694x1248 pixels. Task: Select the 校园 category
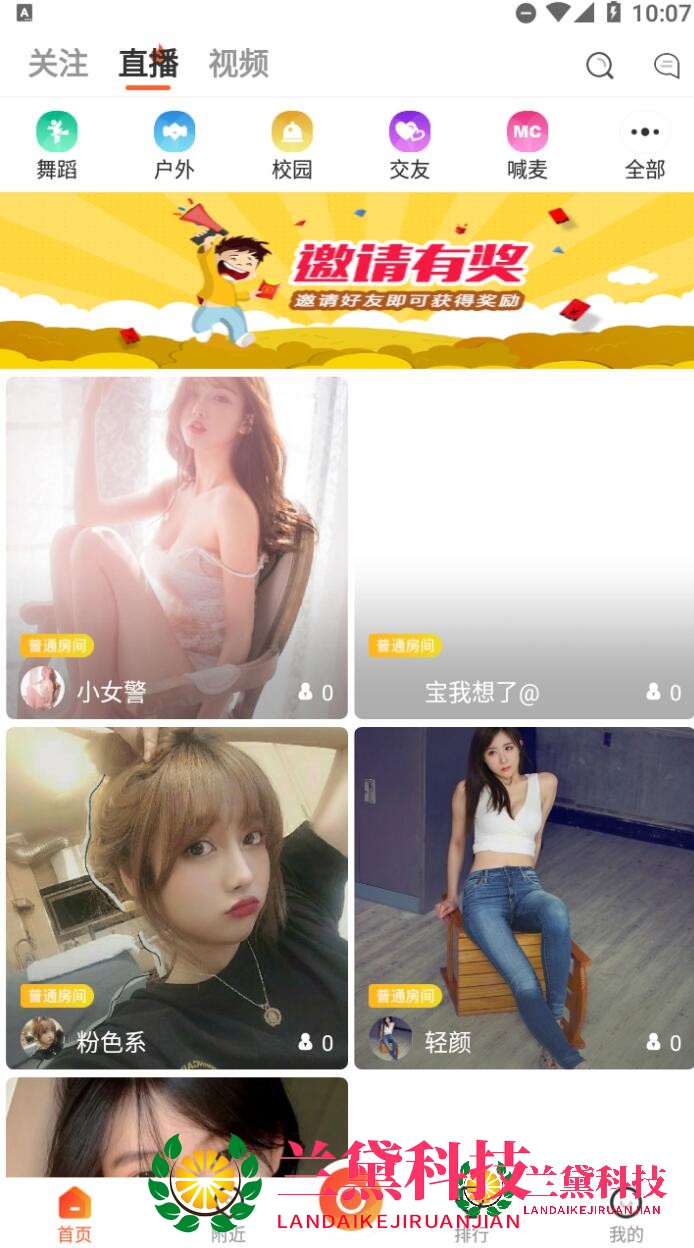[292, 146]
